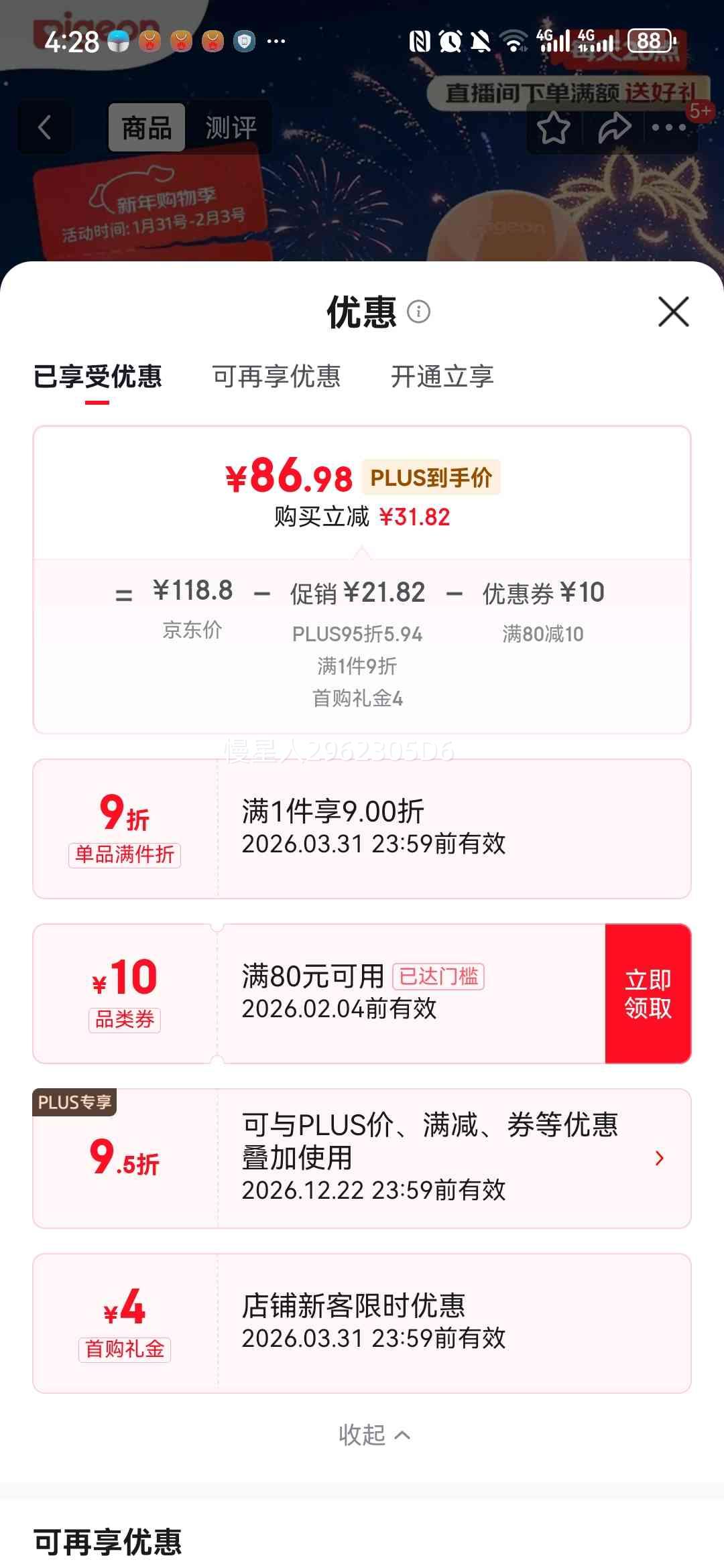Claim the ¥10 coupon via 立即领取

point(648,996)
